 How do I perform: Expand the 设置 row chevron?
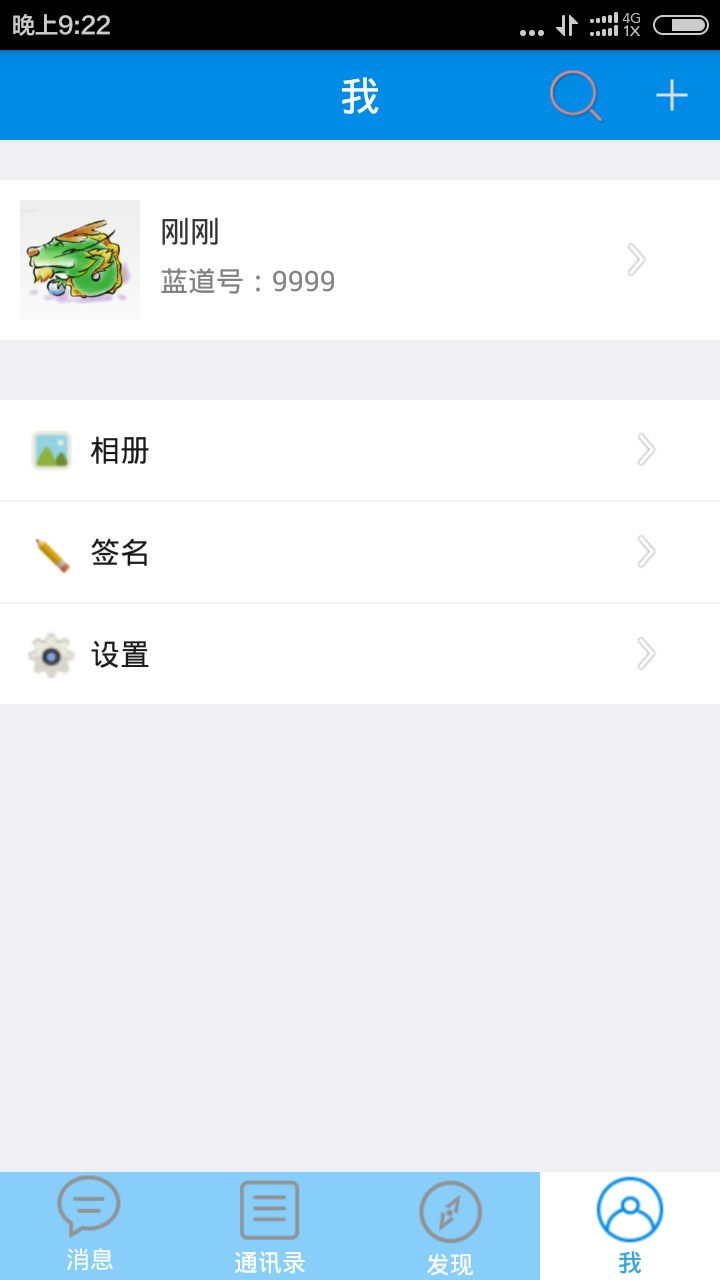point(646,654)
